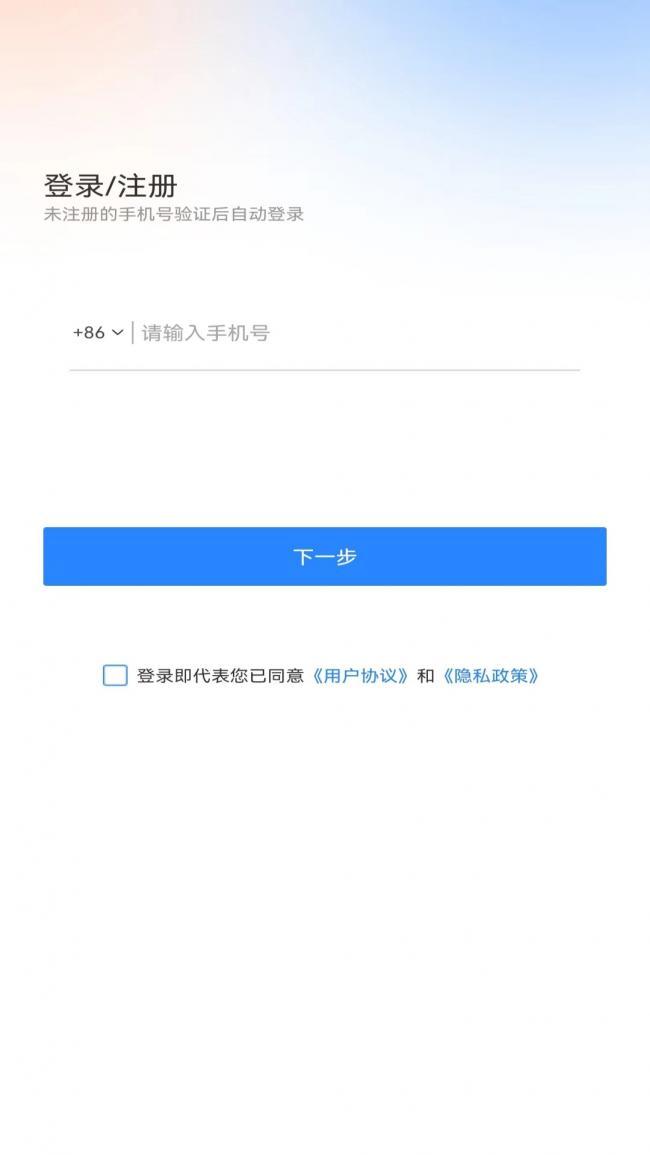Check the agreement consent checkbox

[115, 675]
